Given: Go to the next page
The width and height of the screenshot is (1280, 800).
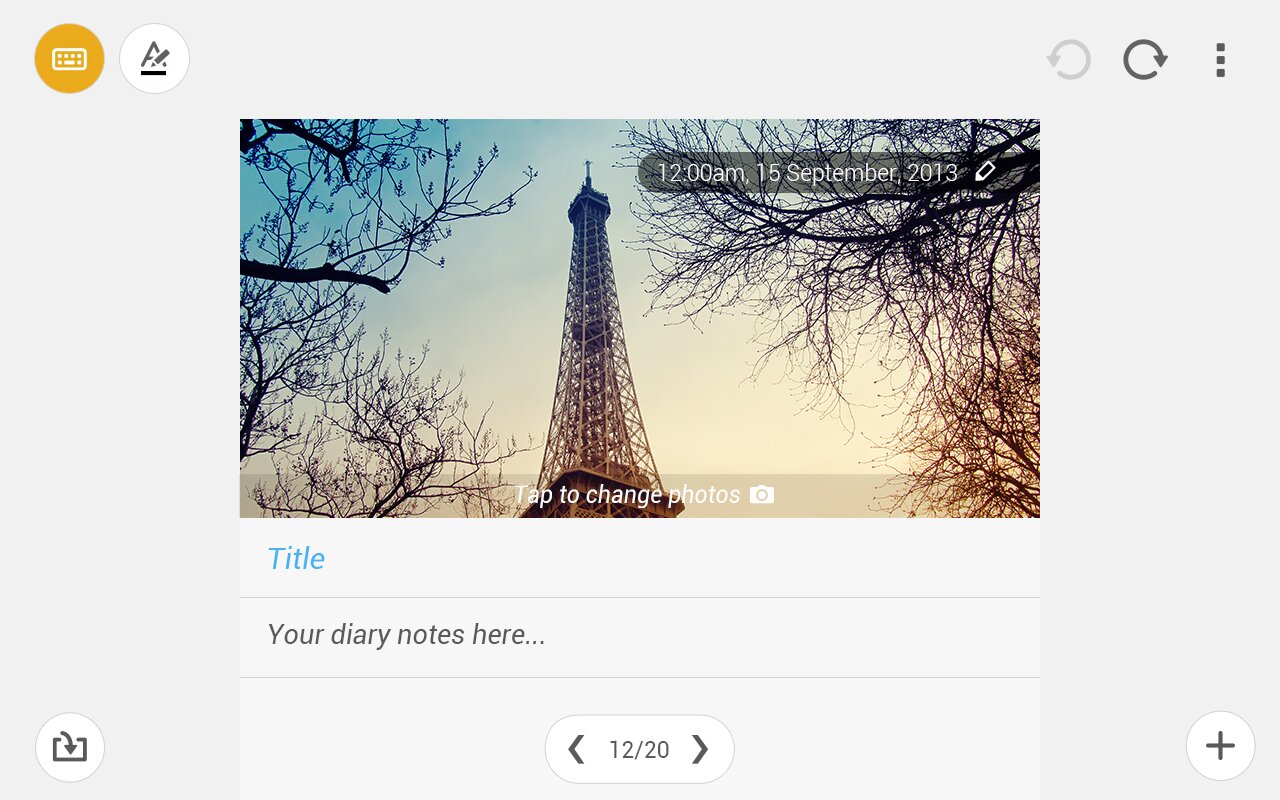Looking at the screenshot, I should [700, 749].
